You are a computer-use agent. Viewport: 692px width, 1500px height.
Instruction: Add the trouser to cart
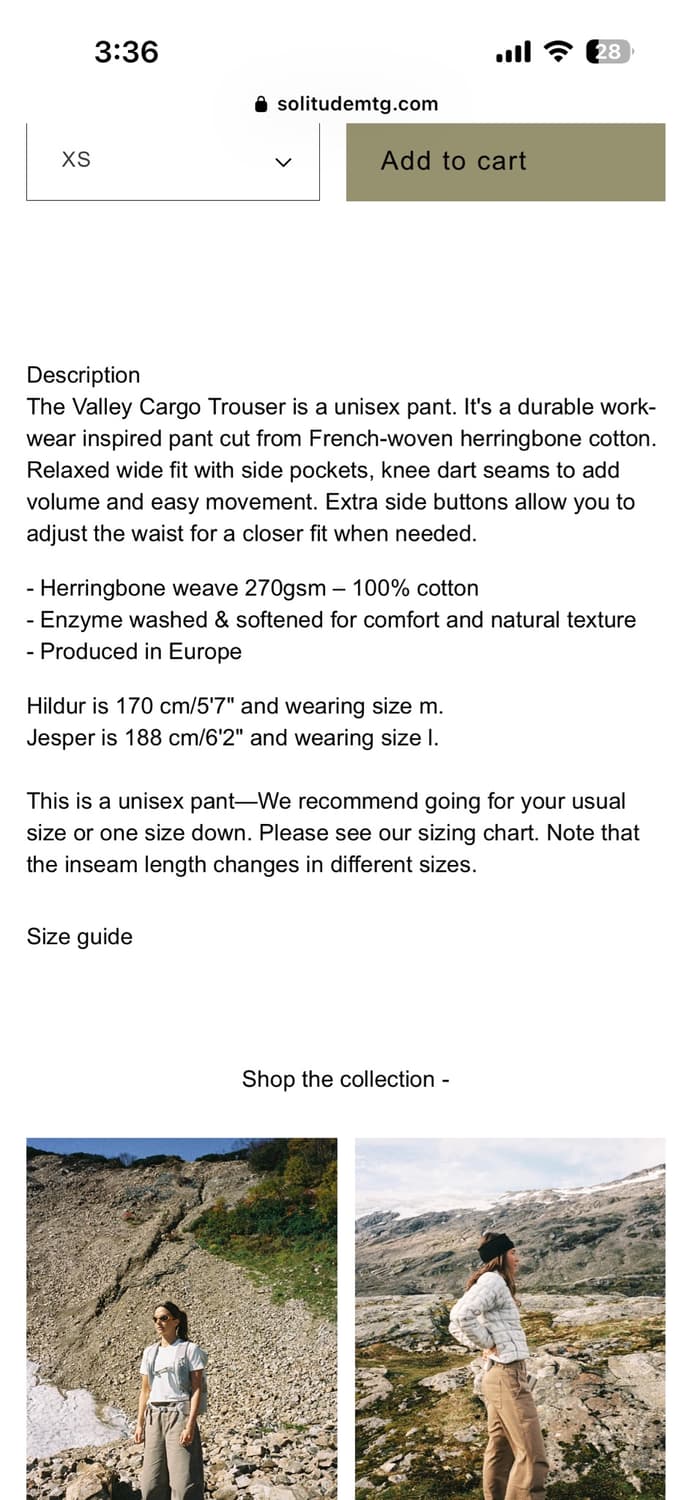pos(505,161)
